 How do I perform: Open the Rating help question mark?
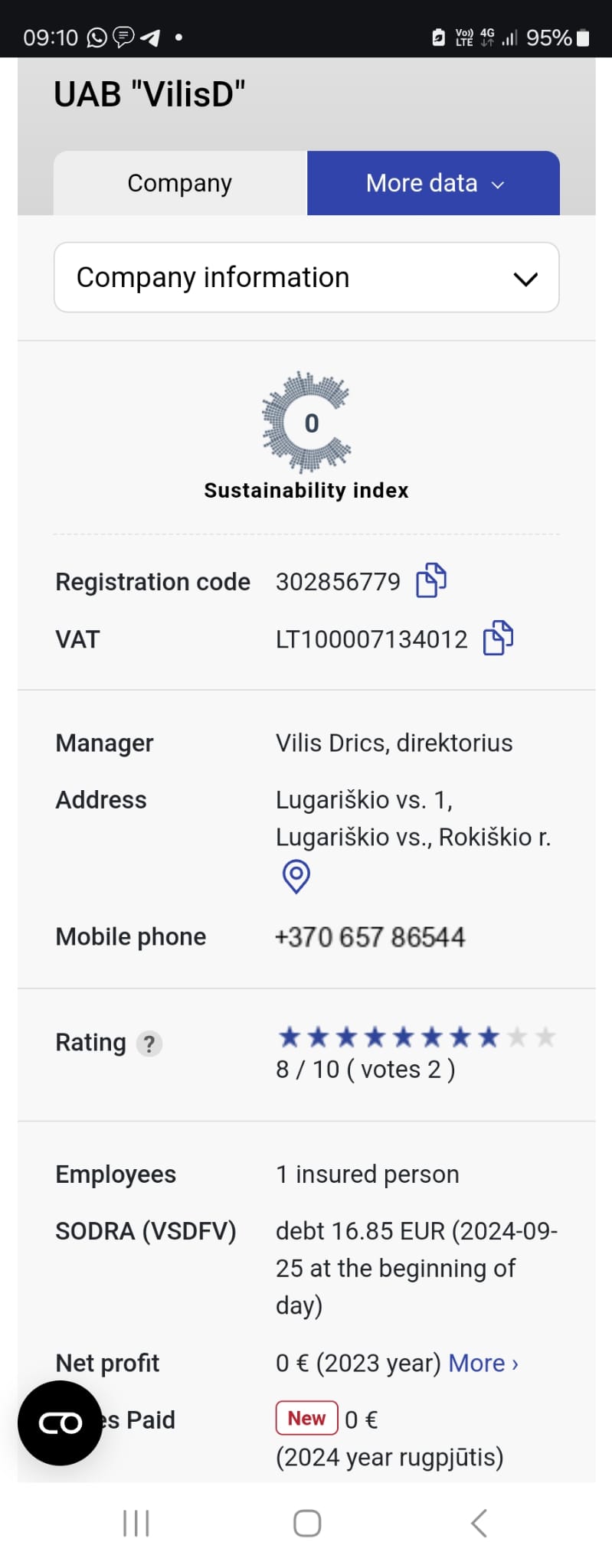(x=149, y=1044)
